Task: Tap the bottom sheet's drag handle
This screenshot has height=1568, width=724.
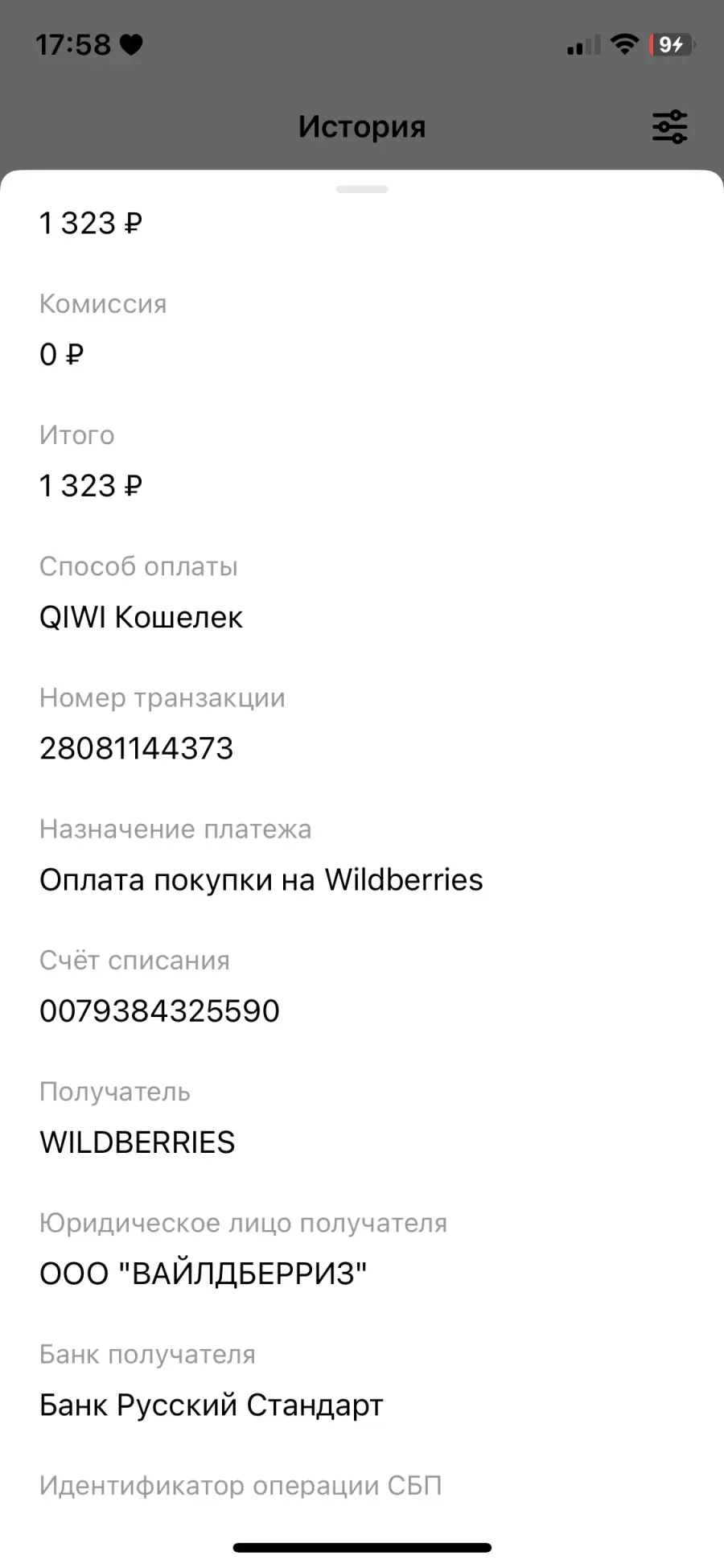Action: point(363,189)
